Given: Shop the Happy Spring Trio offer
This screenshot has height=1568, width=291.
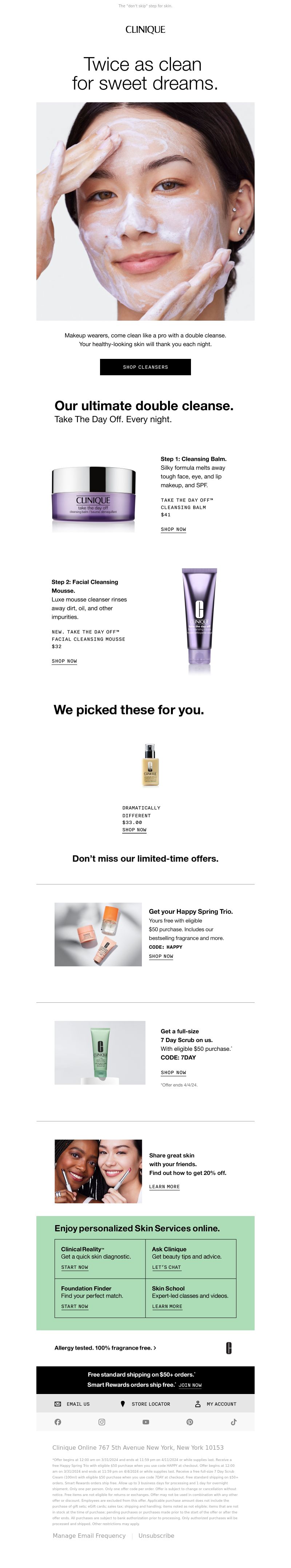Looking at the screenshot, I should [161, 956].
